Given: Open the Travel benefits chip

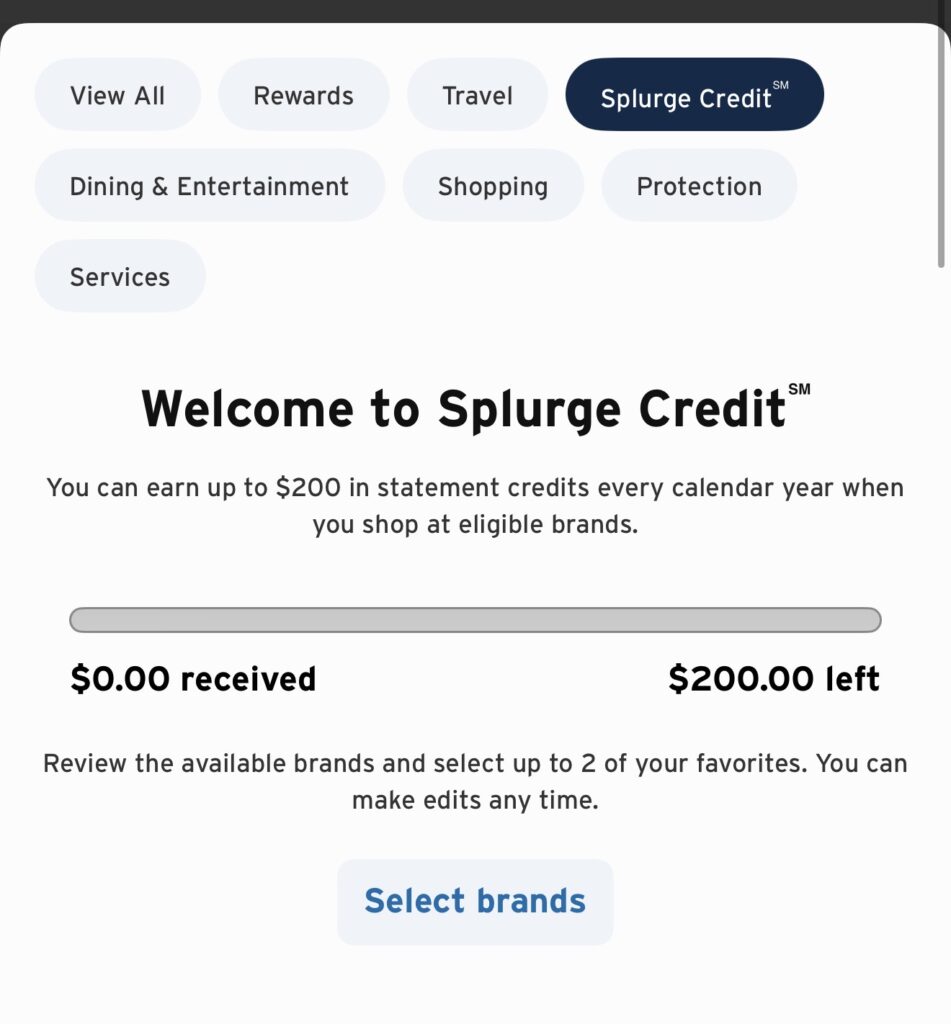Looking at the screenshot, I should click(477, 95).
